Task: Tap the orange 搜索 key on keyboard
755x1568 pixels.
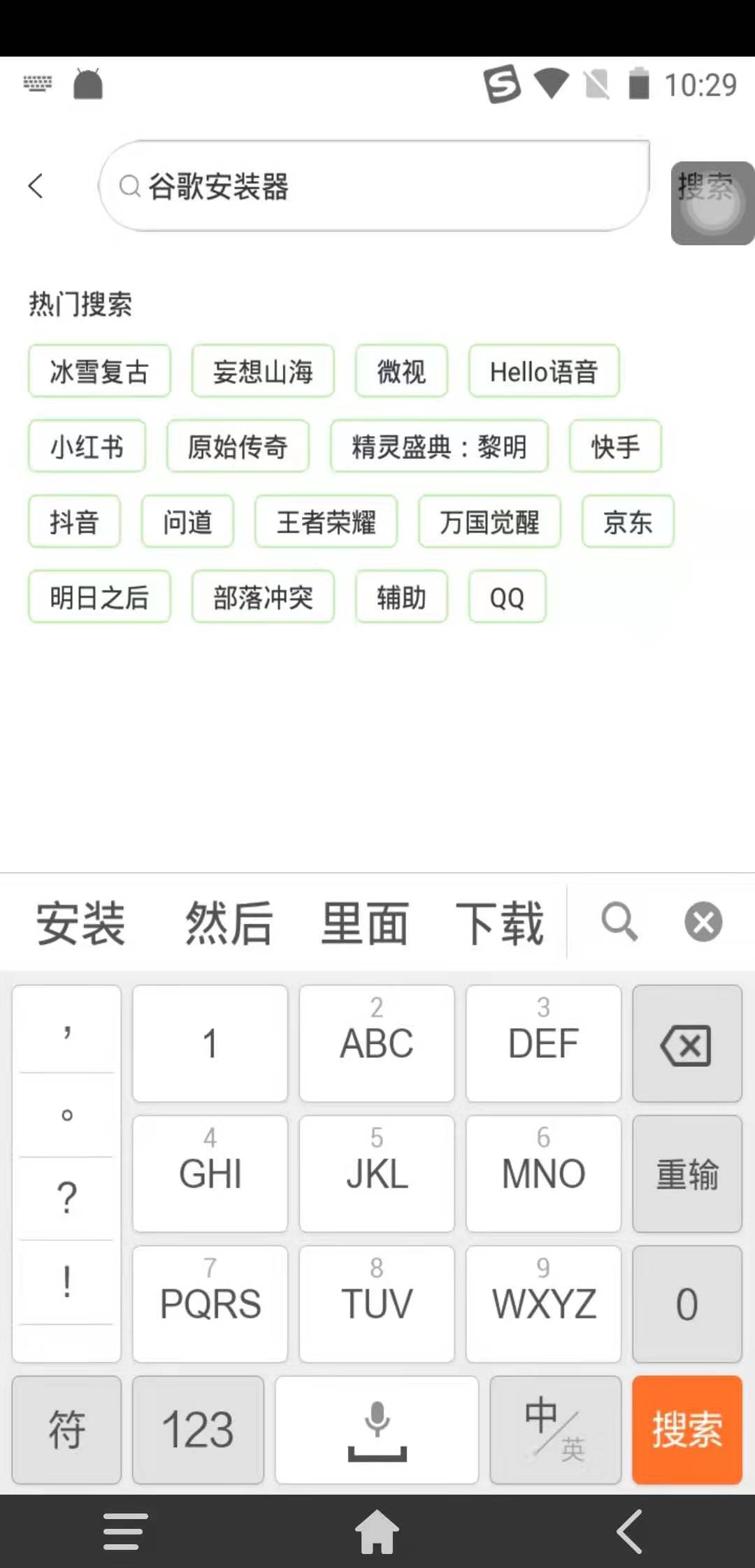Action: click(686, 1430)
